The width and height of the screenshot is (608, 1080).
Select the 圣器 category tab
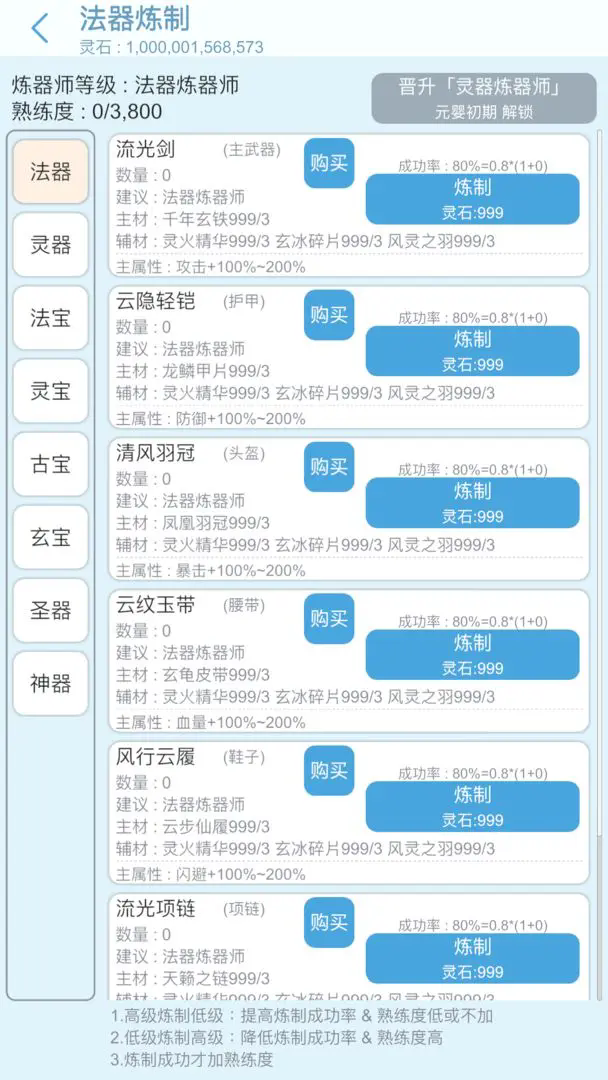[x=51, y=610]
